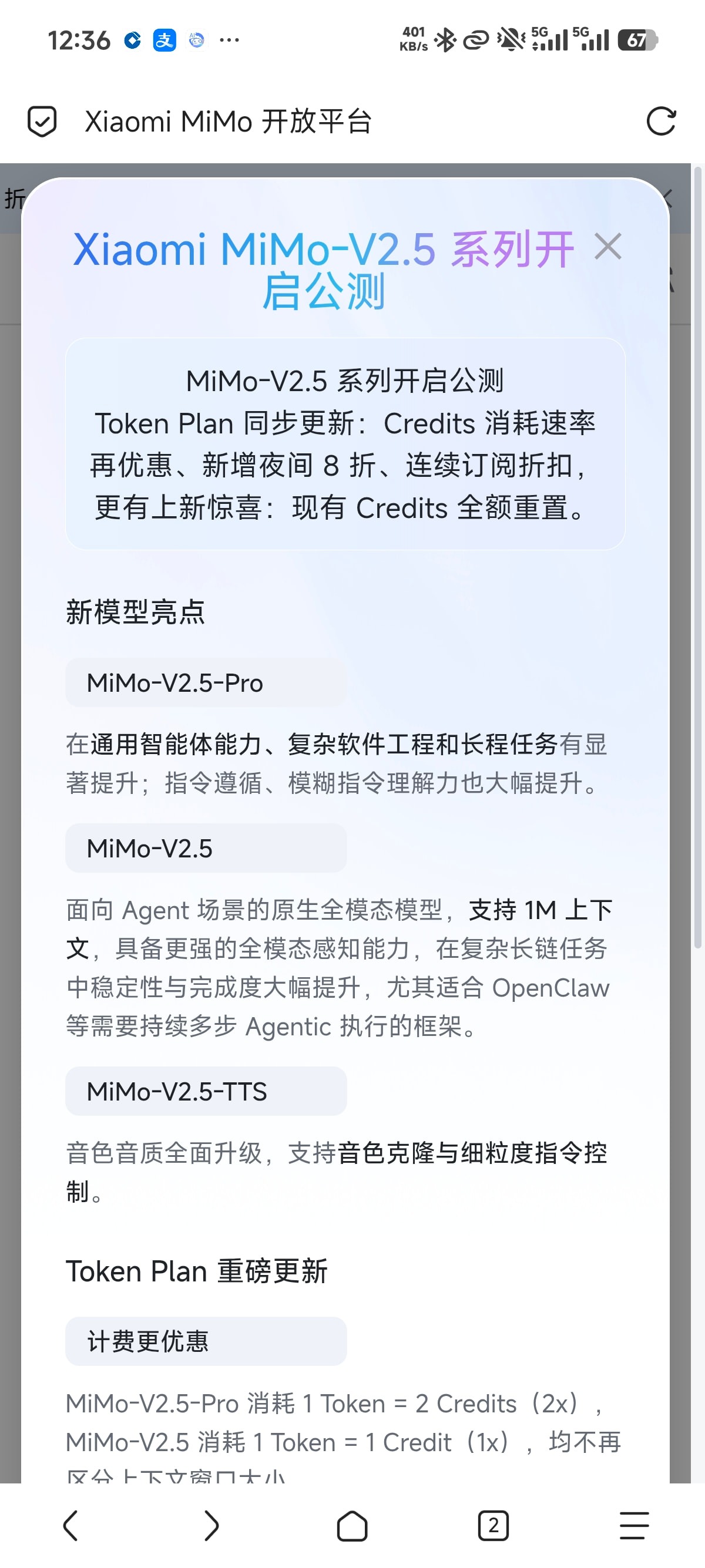
Task: Open the tab switcher showing 2 tabs
Action: (x=493, y=1525)
